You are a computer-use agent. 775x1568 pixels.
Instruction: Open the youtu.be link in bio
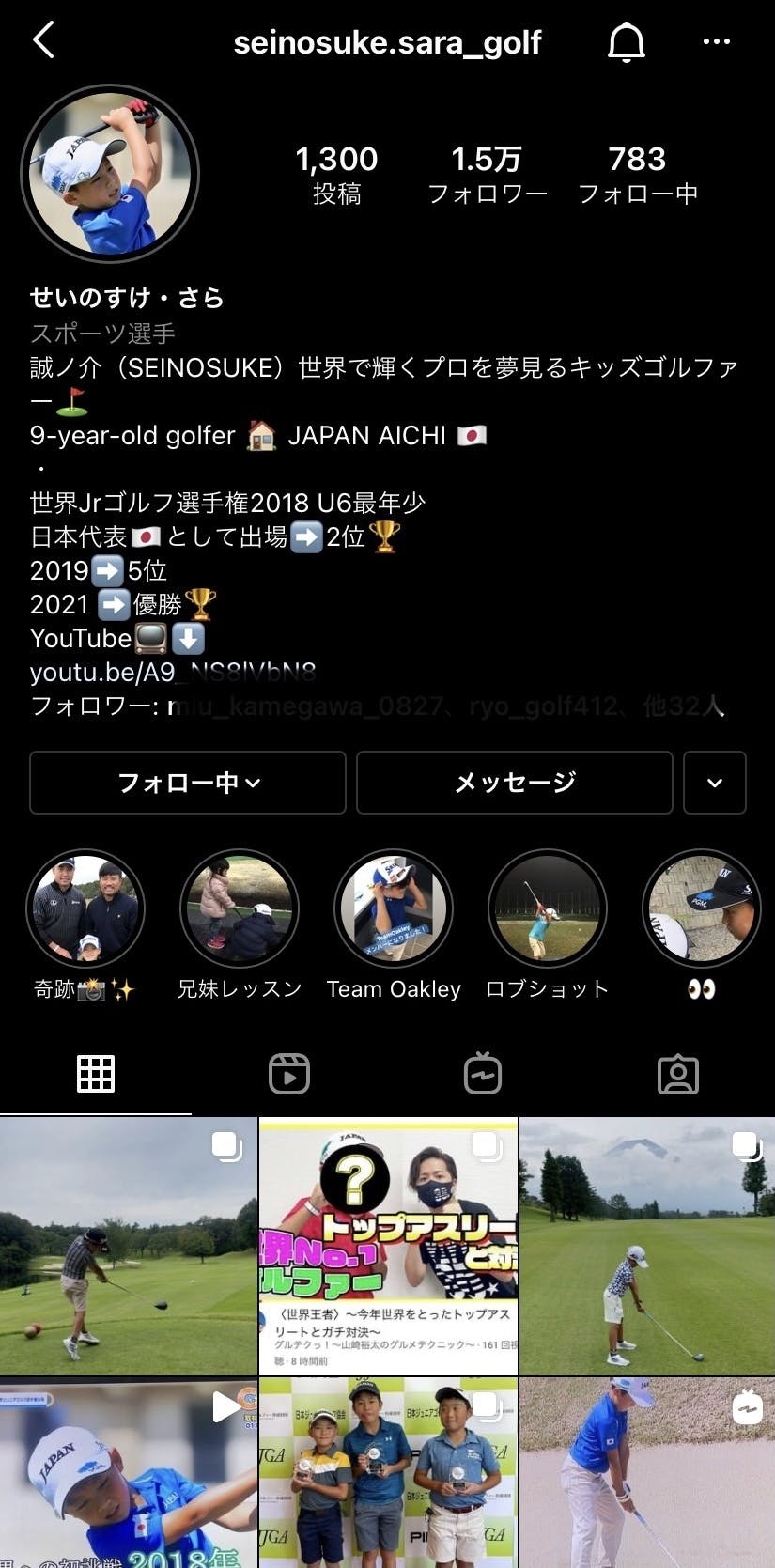172,672
